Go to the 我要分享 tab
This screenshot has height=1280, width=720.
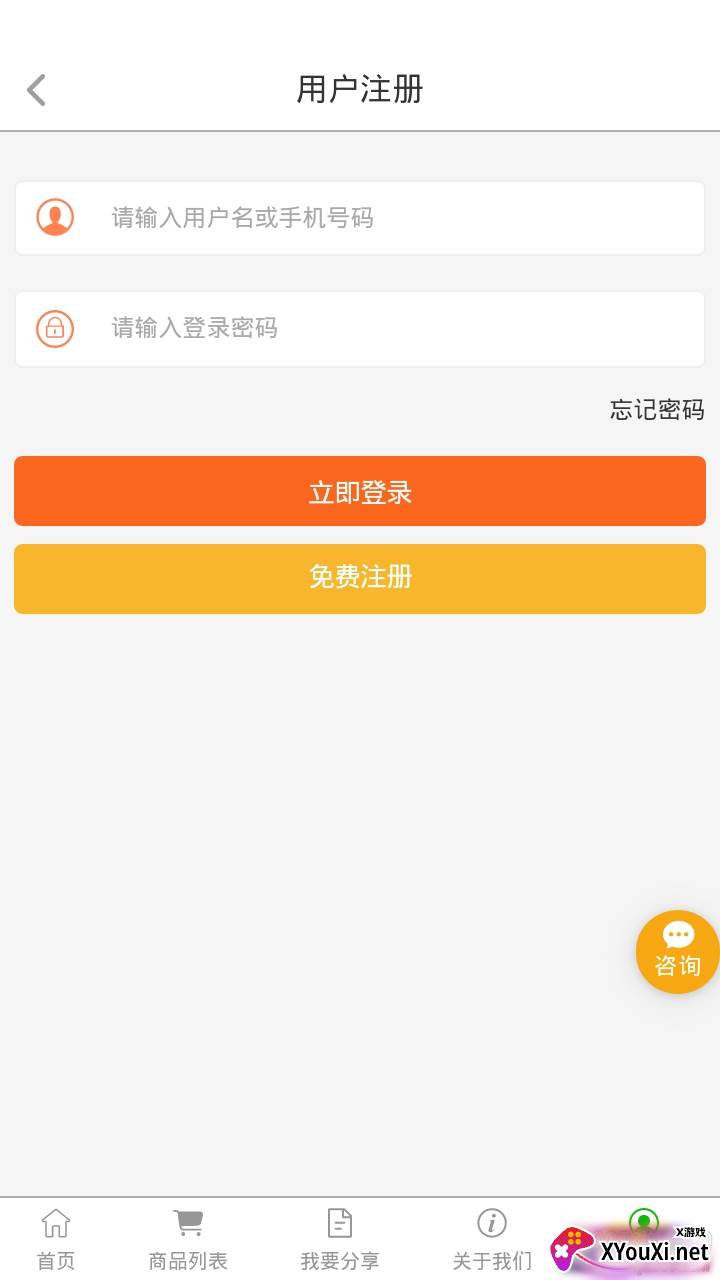340,1238
